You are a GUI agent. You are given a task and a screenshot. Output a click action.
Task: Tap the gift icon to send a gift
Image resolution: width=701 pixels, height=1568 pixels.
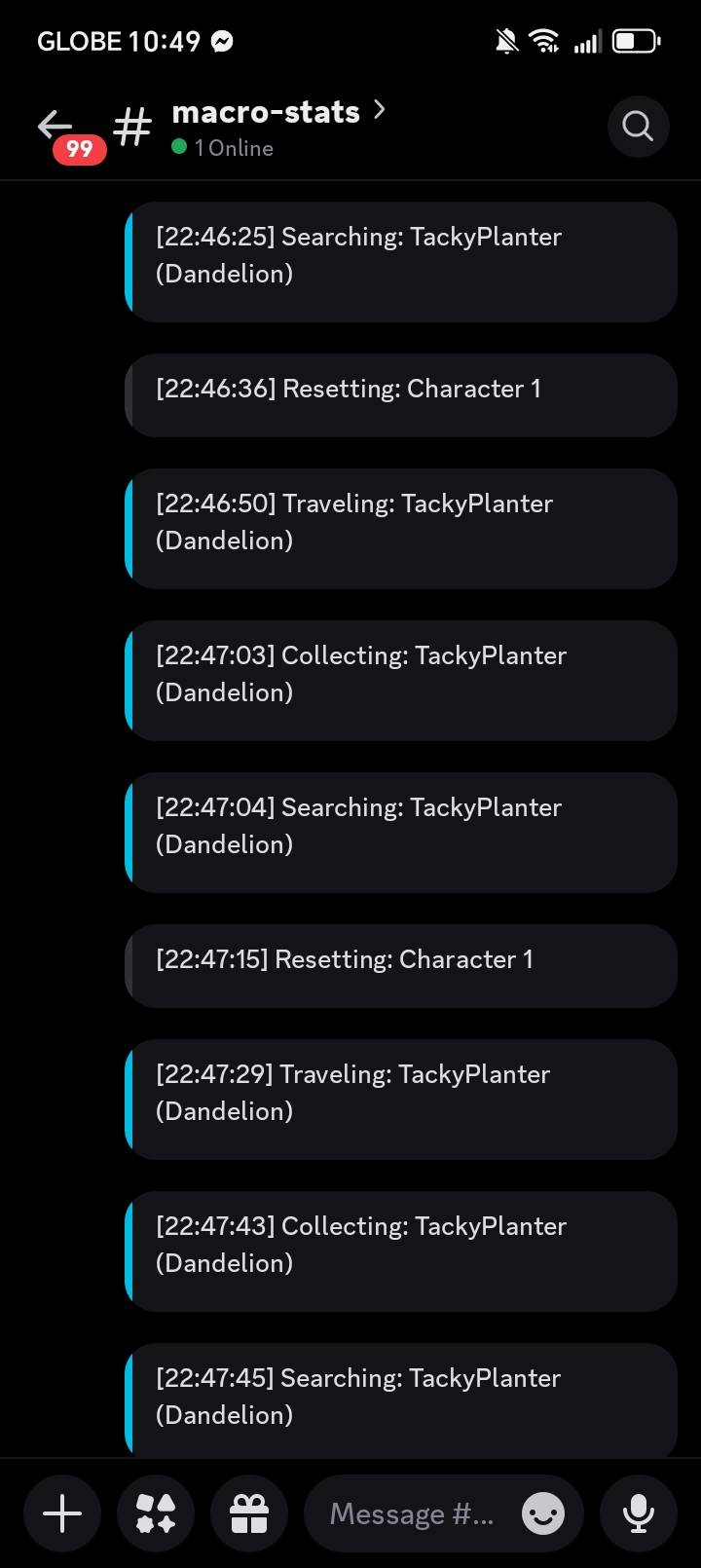(249, 1513)
